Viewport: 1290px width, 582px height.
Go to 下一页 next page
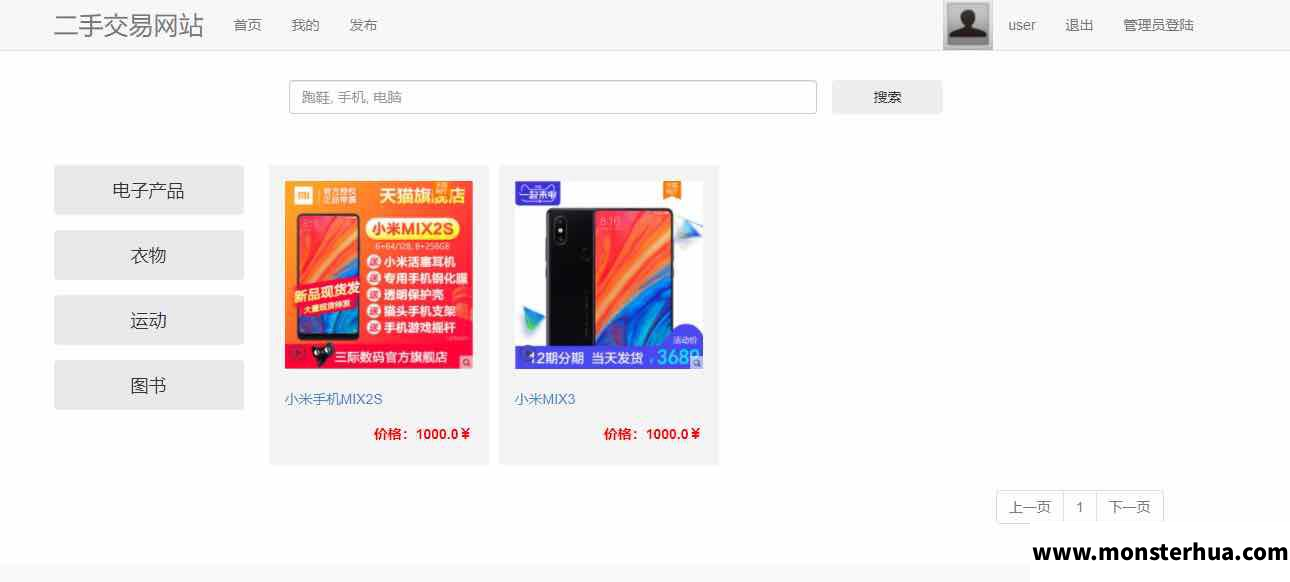click(x=1129, y=507)
